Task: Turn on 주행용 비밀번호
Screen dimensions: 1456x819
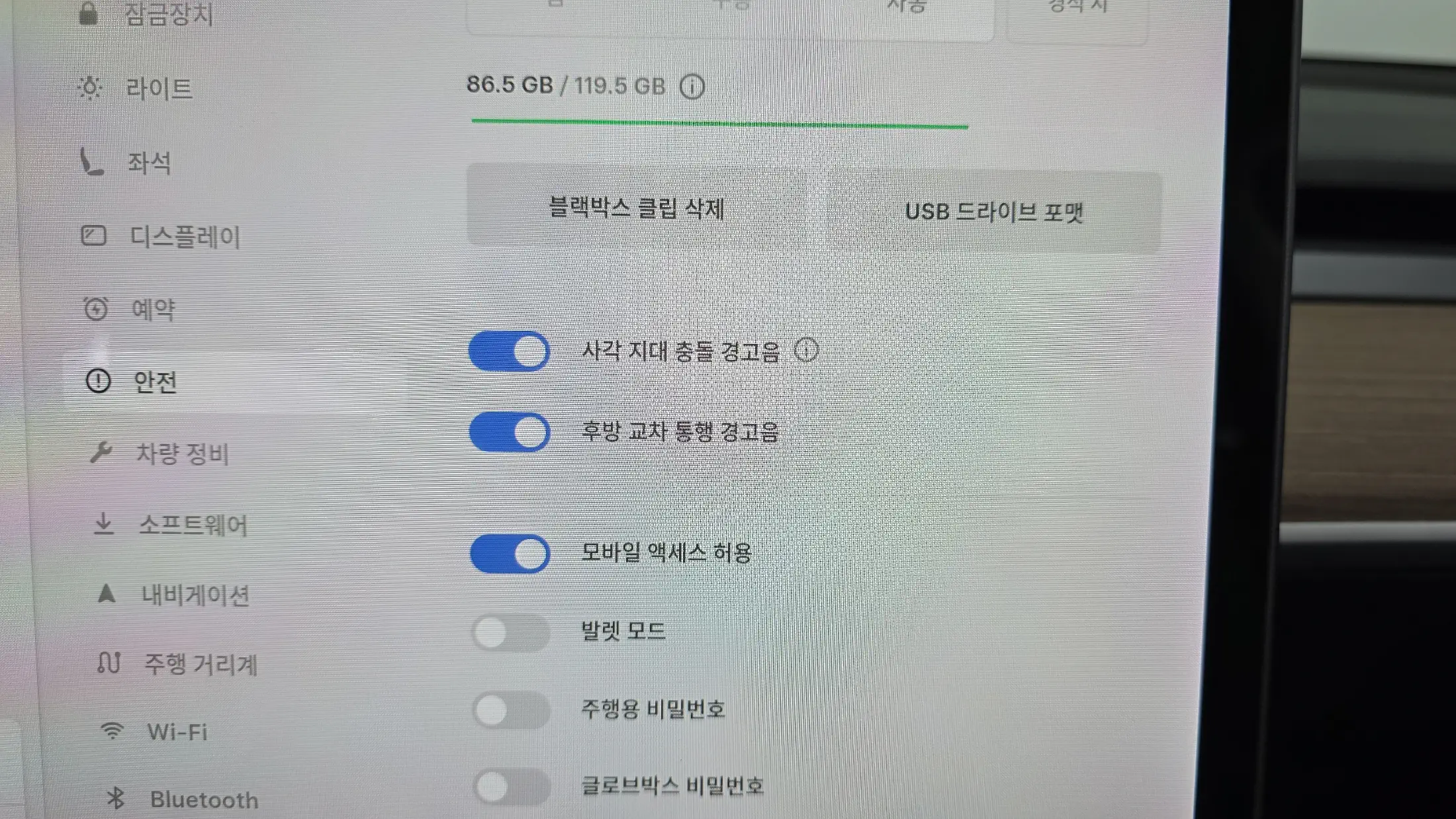Action: (x=510, y=711)
